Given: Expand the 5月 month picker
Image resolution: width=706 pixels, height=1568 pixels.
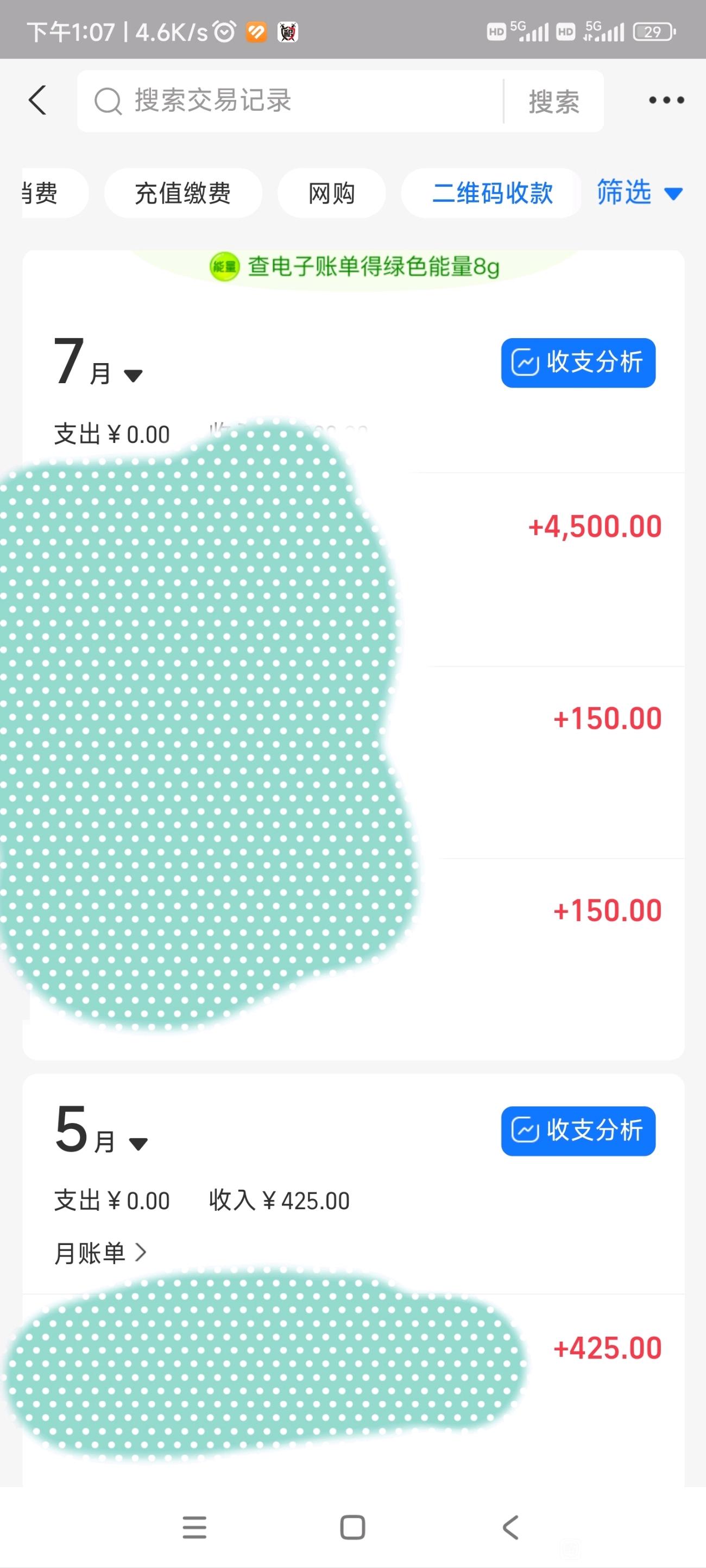Looking at the screenshot, I should (100, 1131).
